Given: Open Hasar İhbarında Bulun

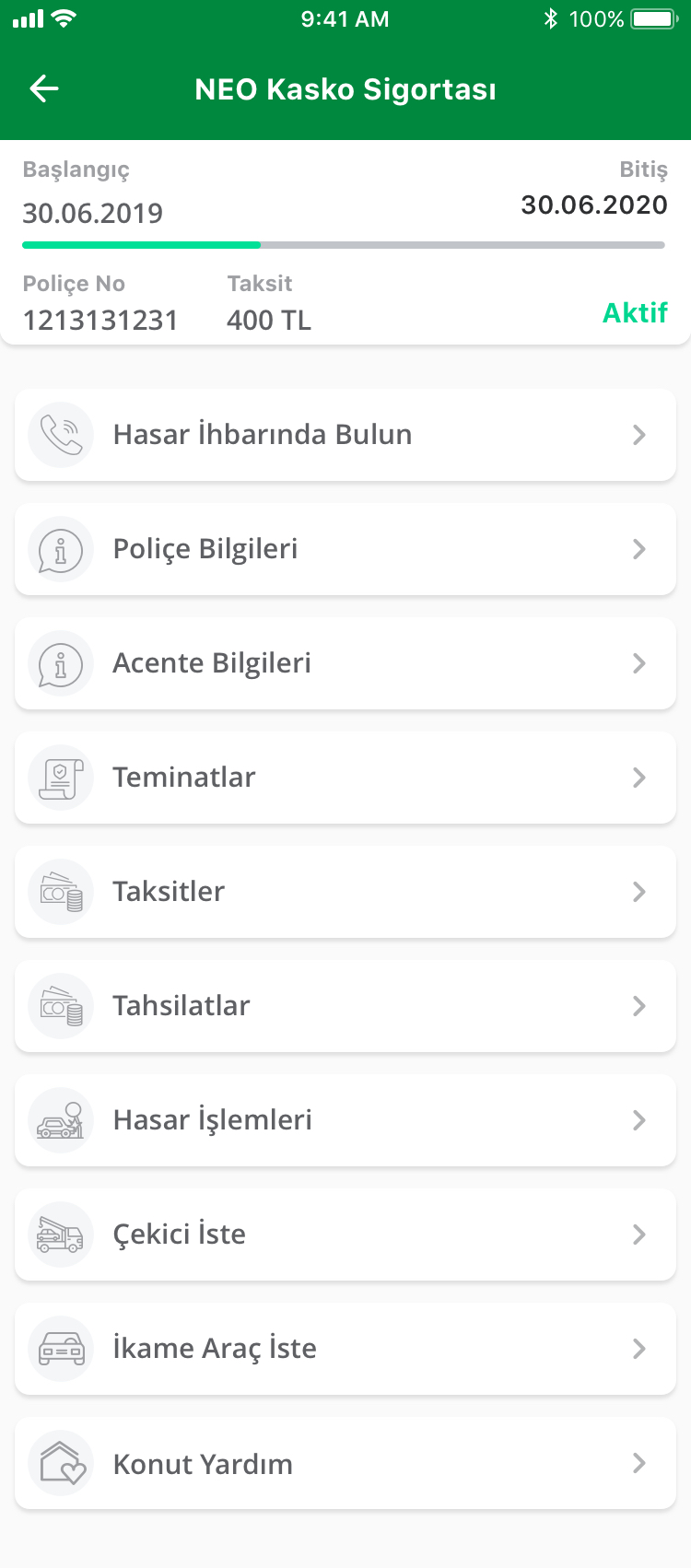Looking at the screenshot, I should point(345,435).
